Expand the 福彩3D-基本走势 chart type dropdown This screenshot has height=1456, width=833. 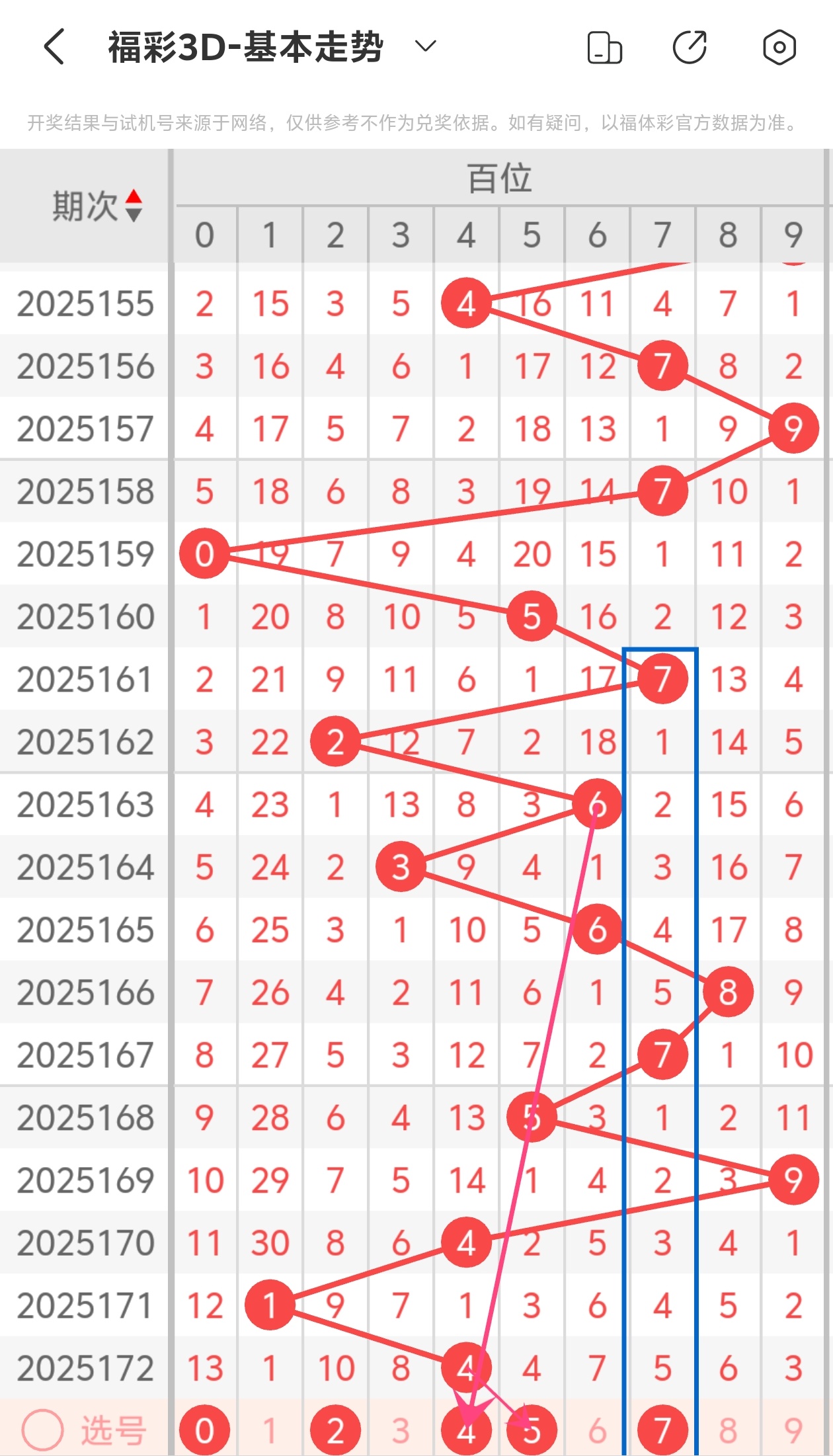[425, 46]
